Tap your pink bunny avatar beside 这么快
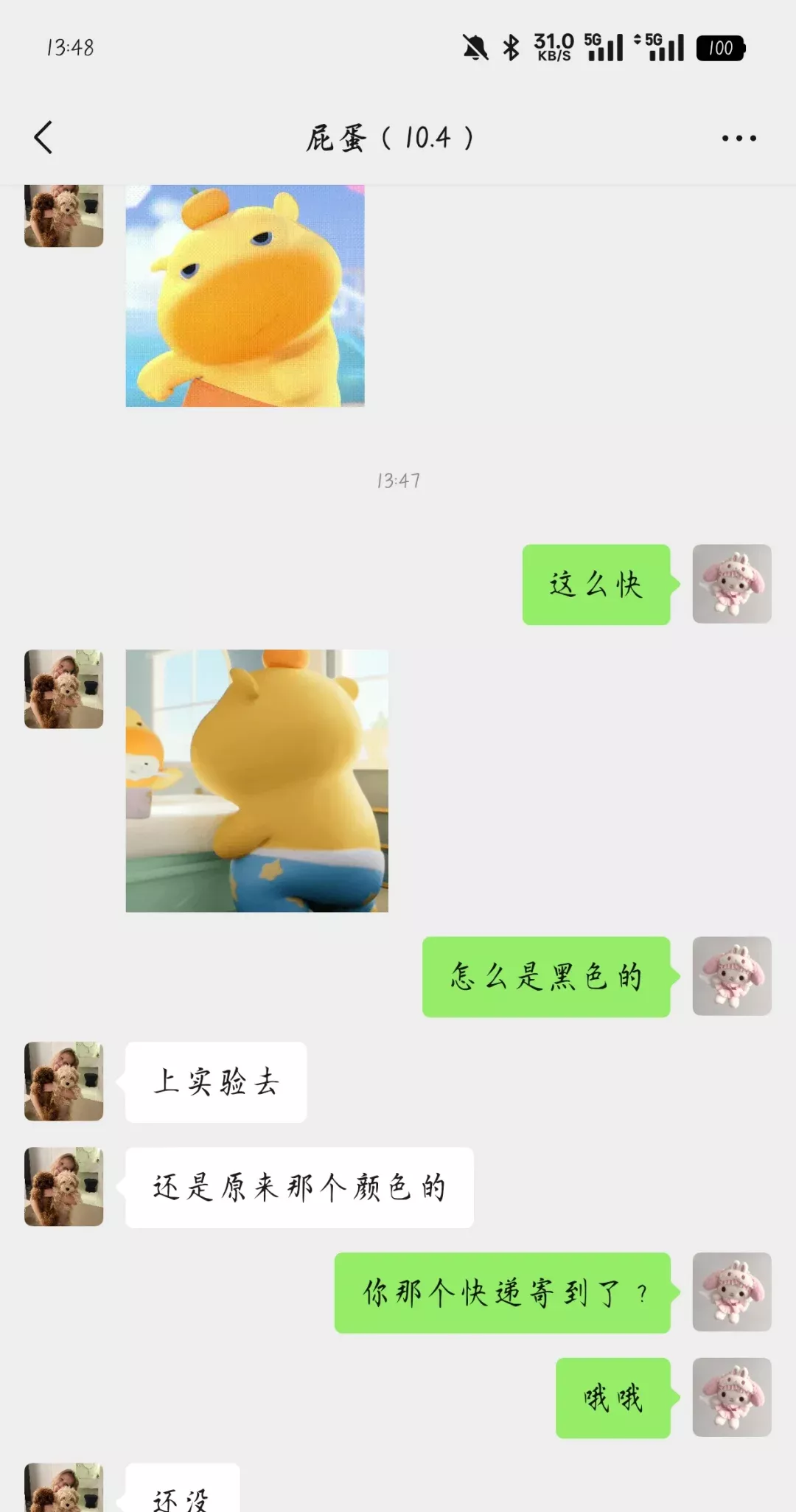 pos(733,584)
